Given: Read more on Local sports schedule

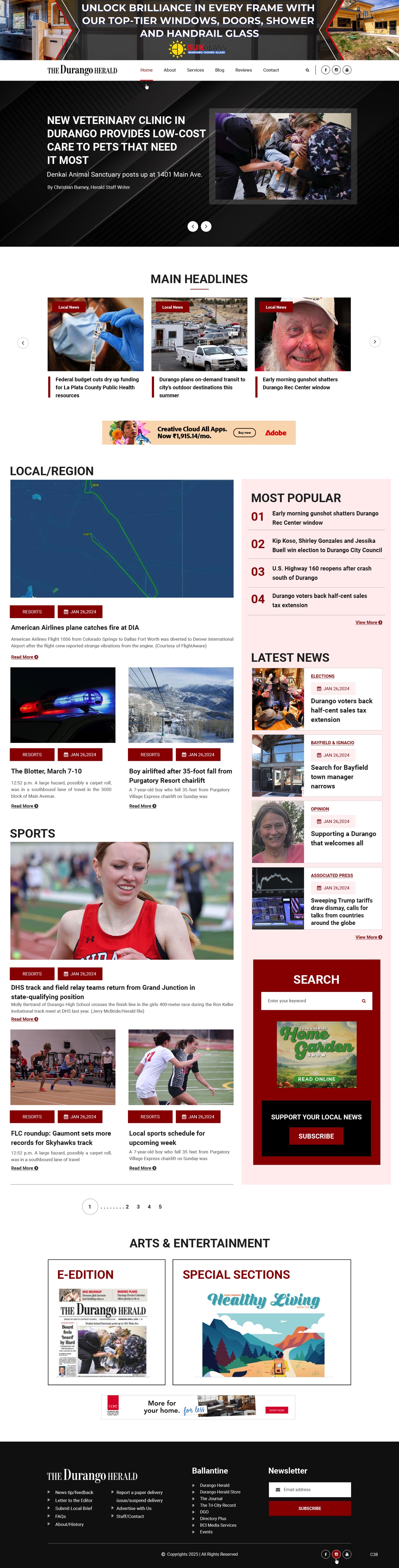Looking at the screenshot, I should coord(142,1168).
